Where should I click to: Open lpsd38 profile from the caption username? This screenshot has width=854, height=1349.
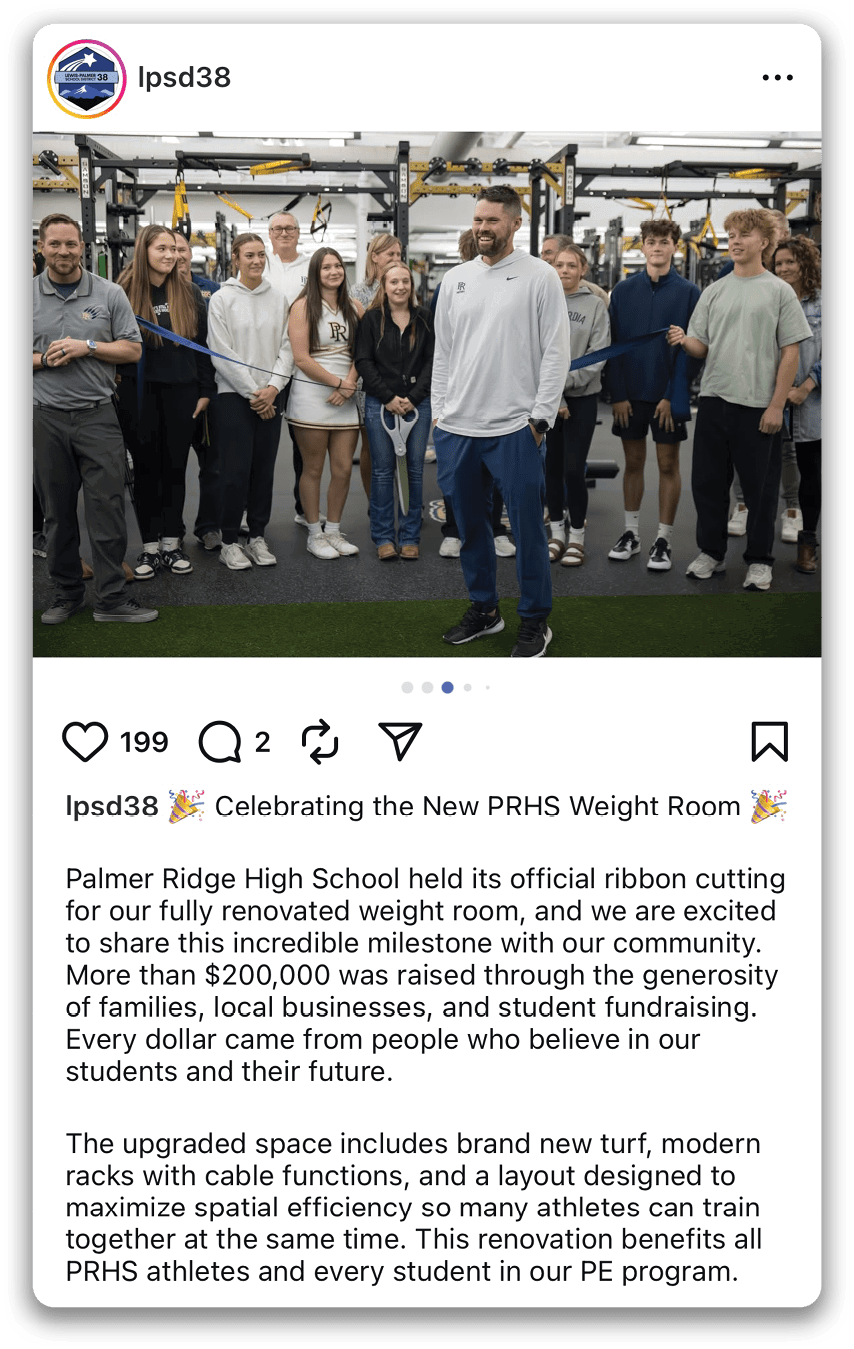(x=112, y=806)
